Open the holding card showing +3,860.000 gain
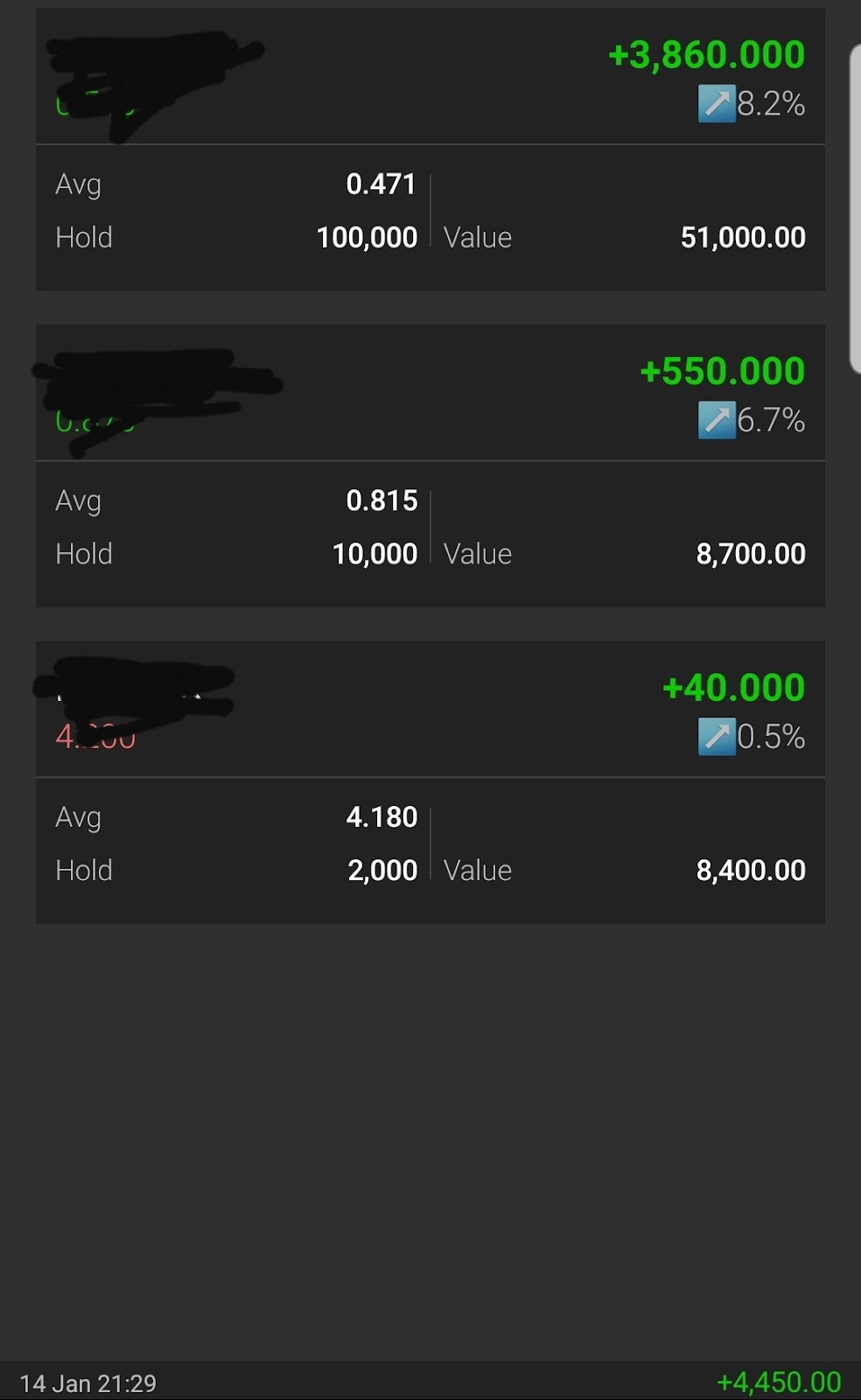This screenshot has width=861, height=1400. pos(430,150)
